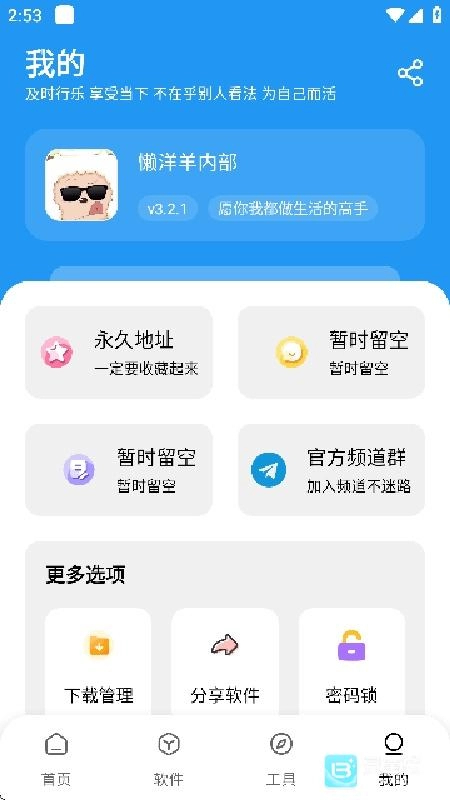The height and width of the screenshot is (800, 450).
Task: Select the 我的 tab
Action: tap(393, 759)
